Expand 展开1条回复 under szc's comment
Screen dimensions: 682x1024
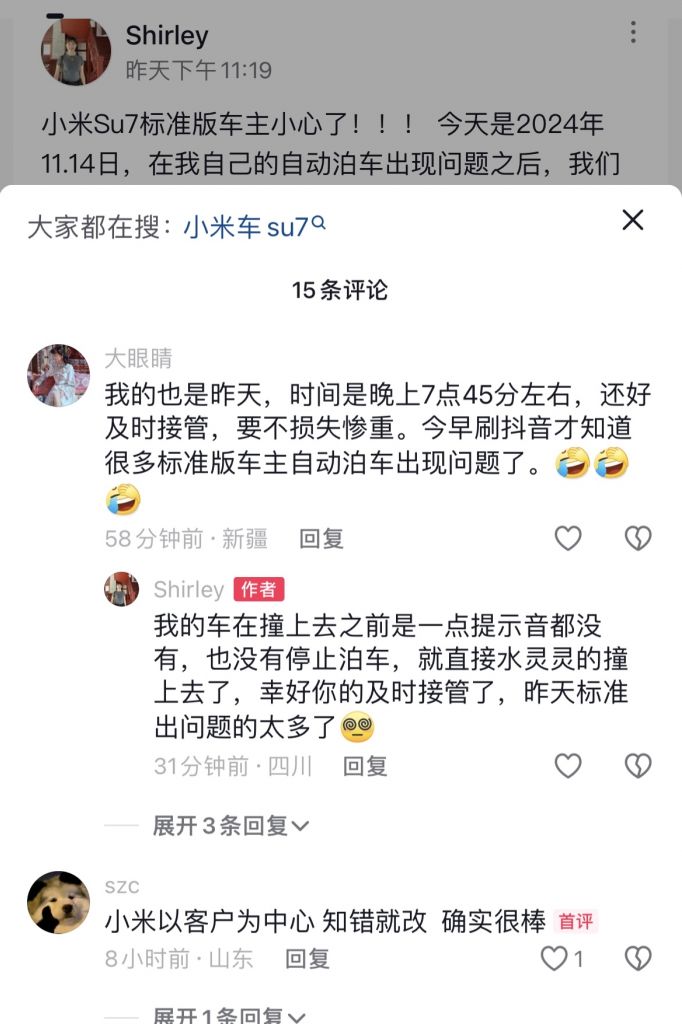pos(230,1015)
